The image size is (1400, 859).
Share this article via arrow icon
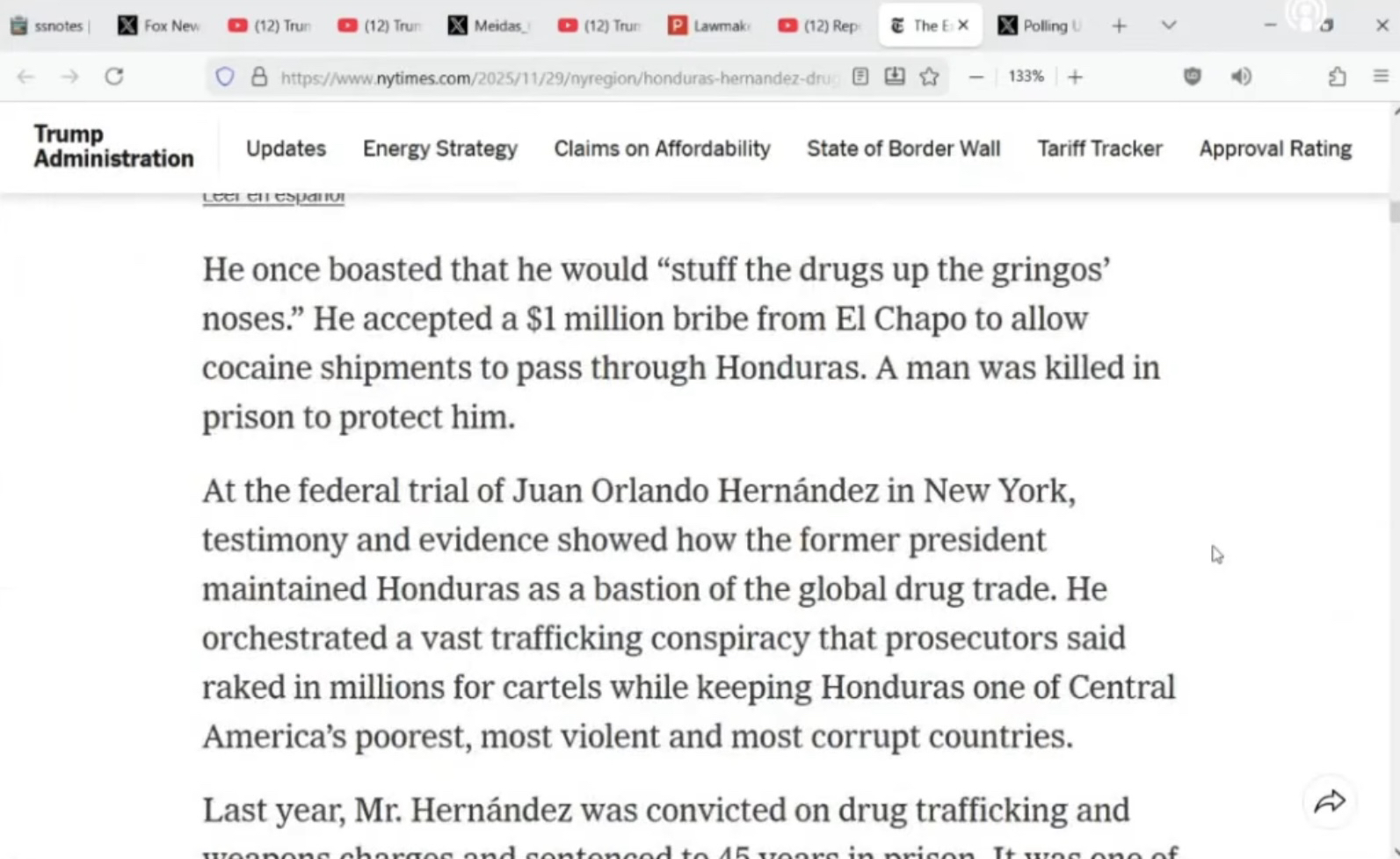point(1329,801)
